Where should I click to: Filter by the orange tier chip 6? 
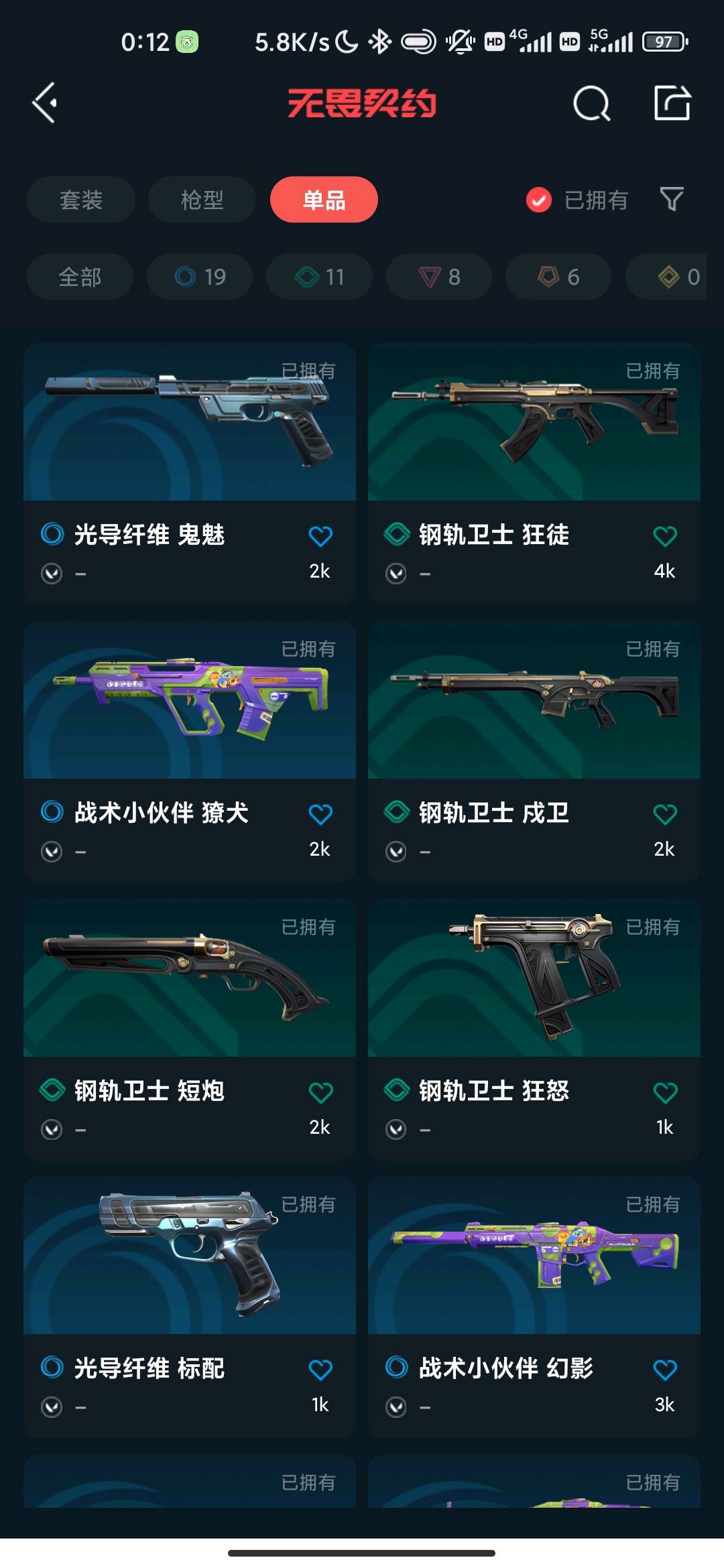(x=558, y=277)
